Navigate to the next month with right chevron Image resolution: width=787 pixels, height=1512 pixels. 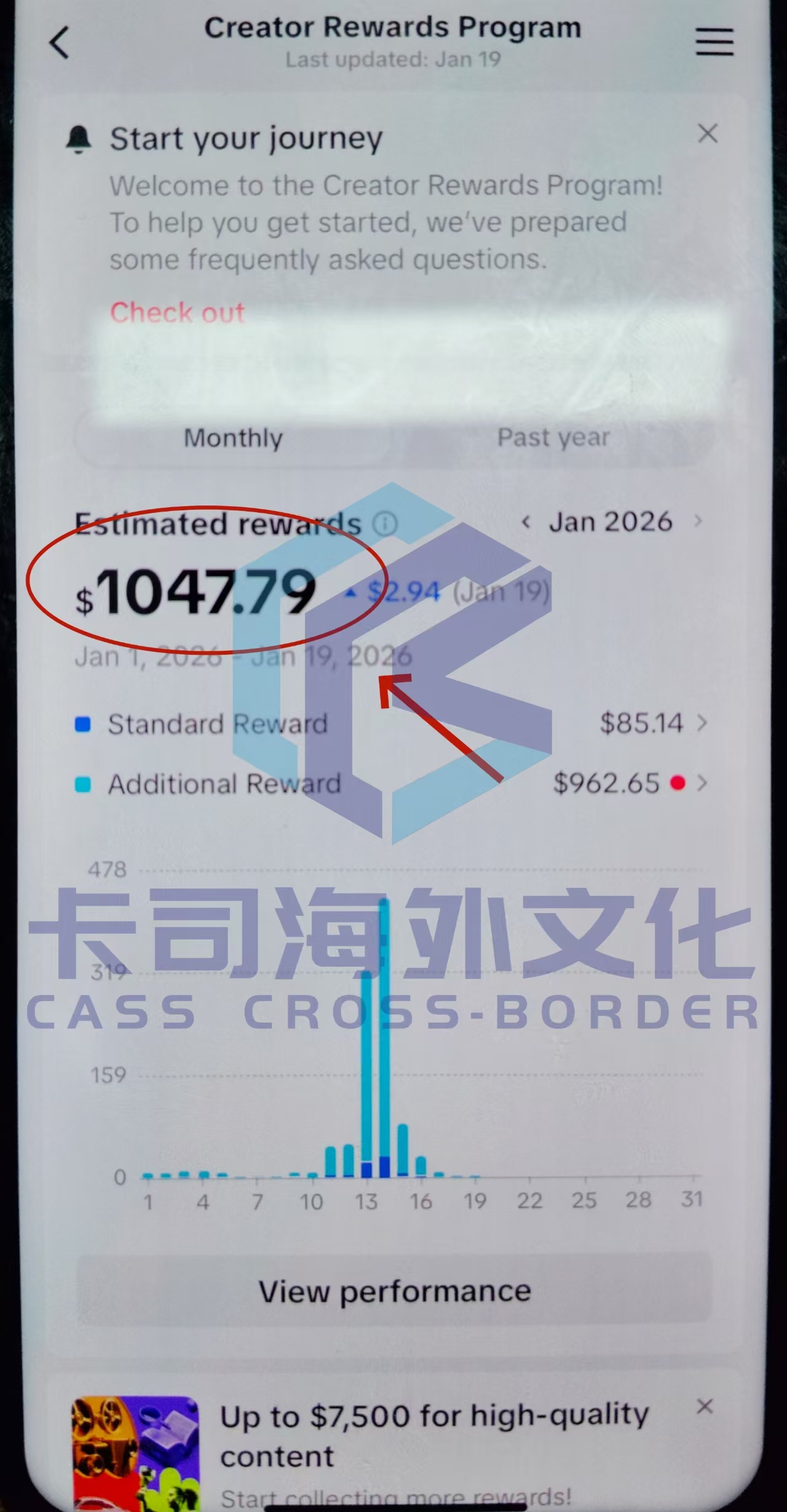click(x=700, y=521)
